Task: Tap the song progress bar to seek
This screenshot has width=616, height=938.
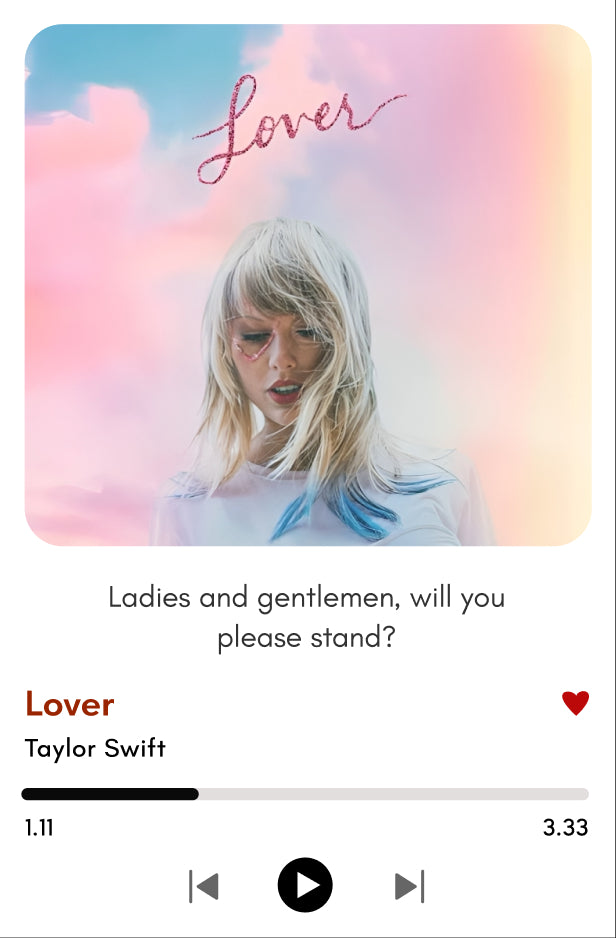Action: (x=305, y=794)
